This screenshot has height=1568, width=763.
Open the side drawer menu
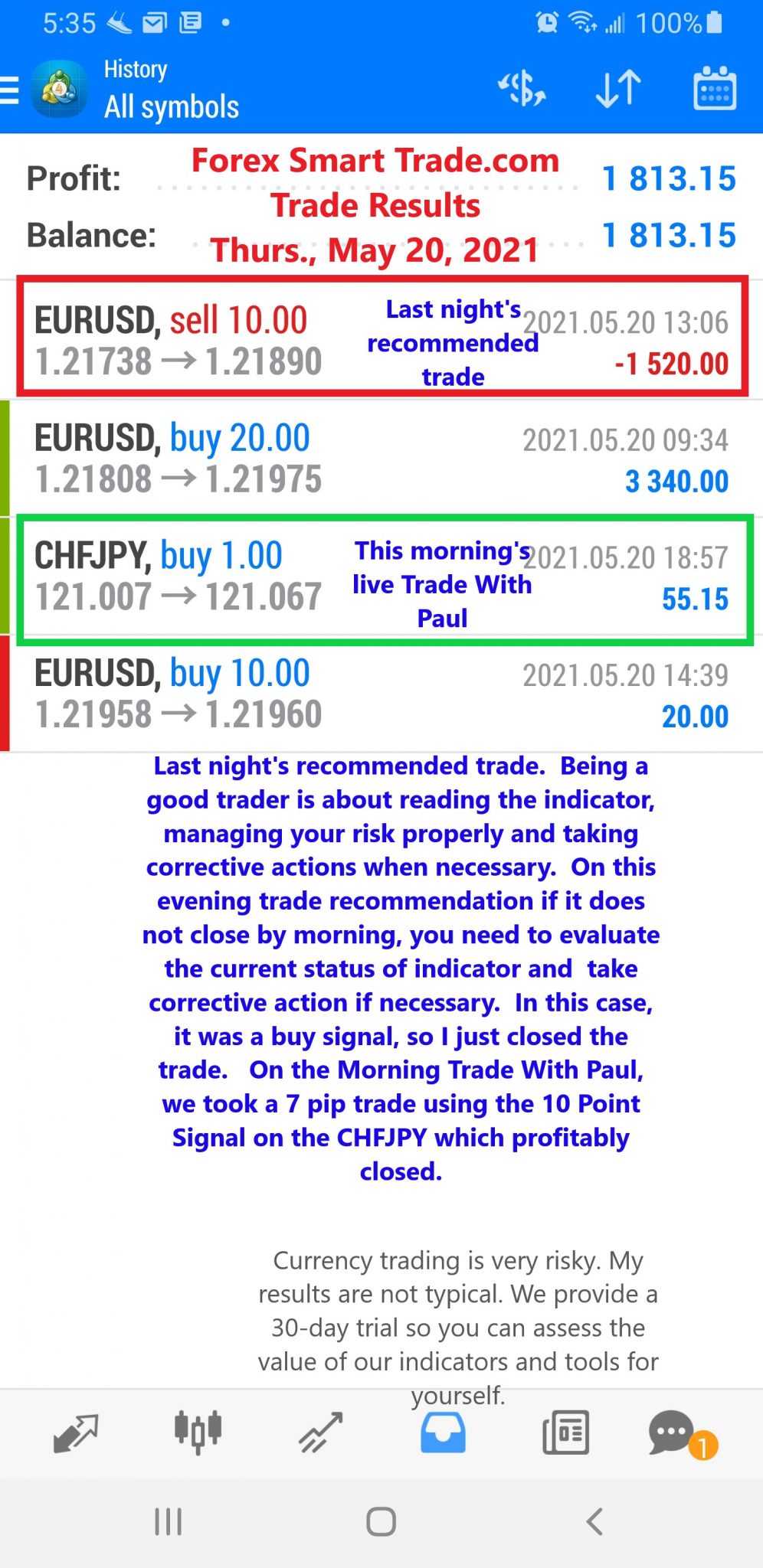click(x=9, y=90)
